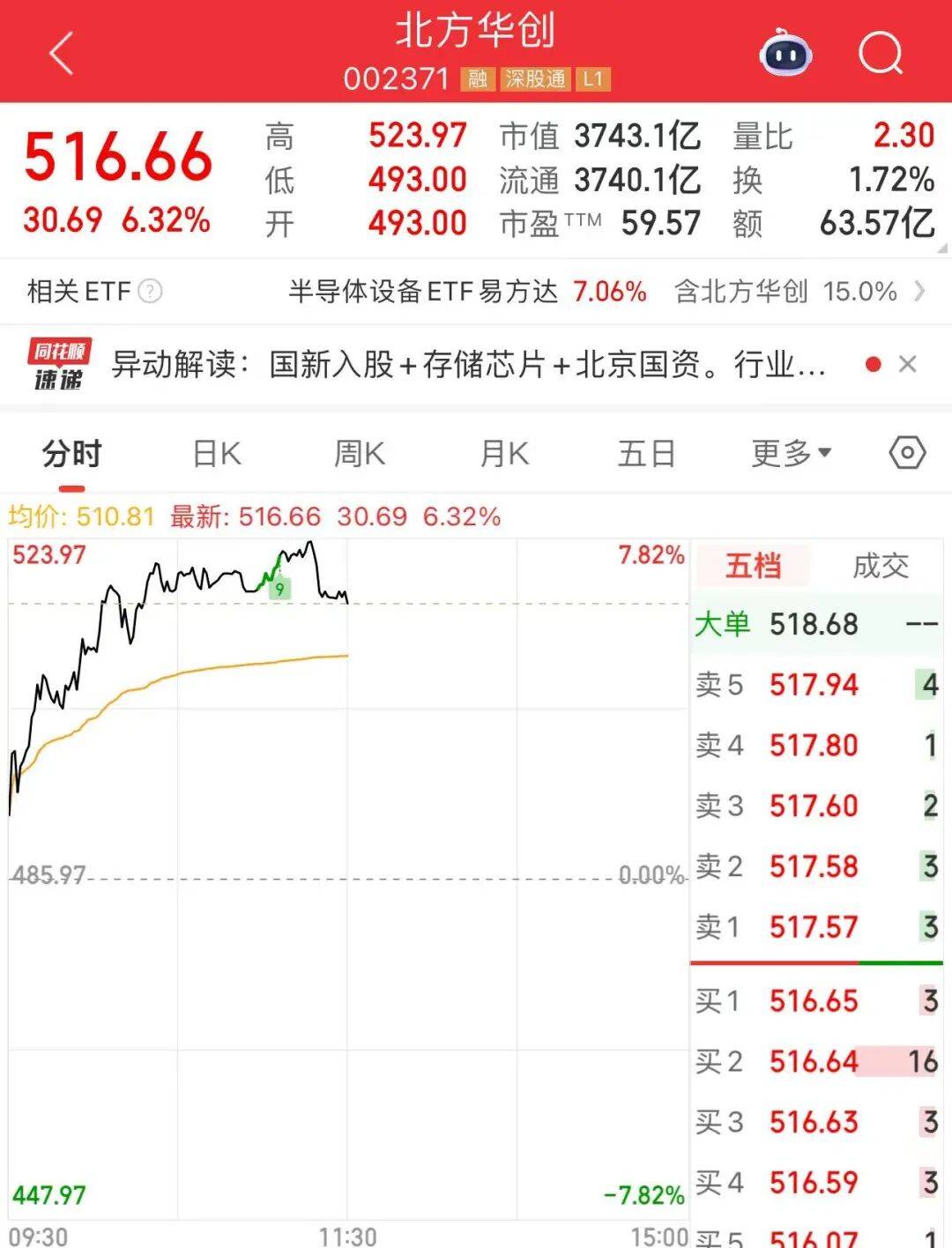Image resolution: width=952 pixels, height=1248 pixels.
Task: Tap the 卖1 price 517.57 row
Action: coord(813,927)
